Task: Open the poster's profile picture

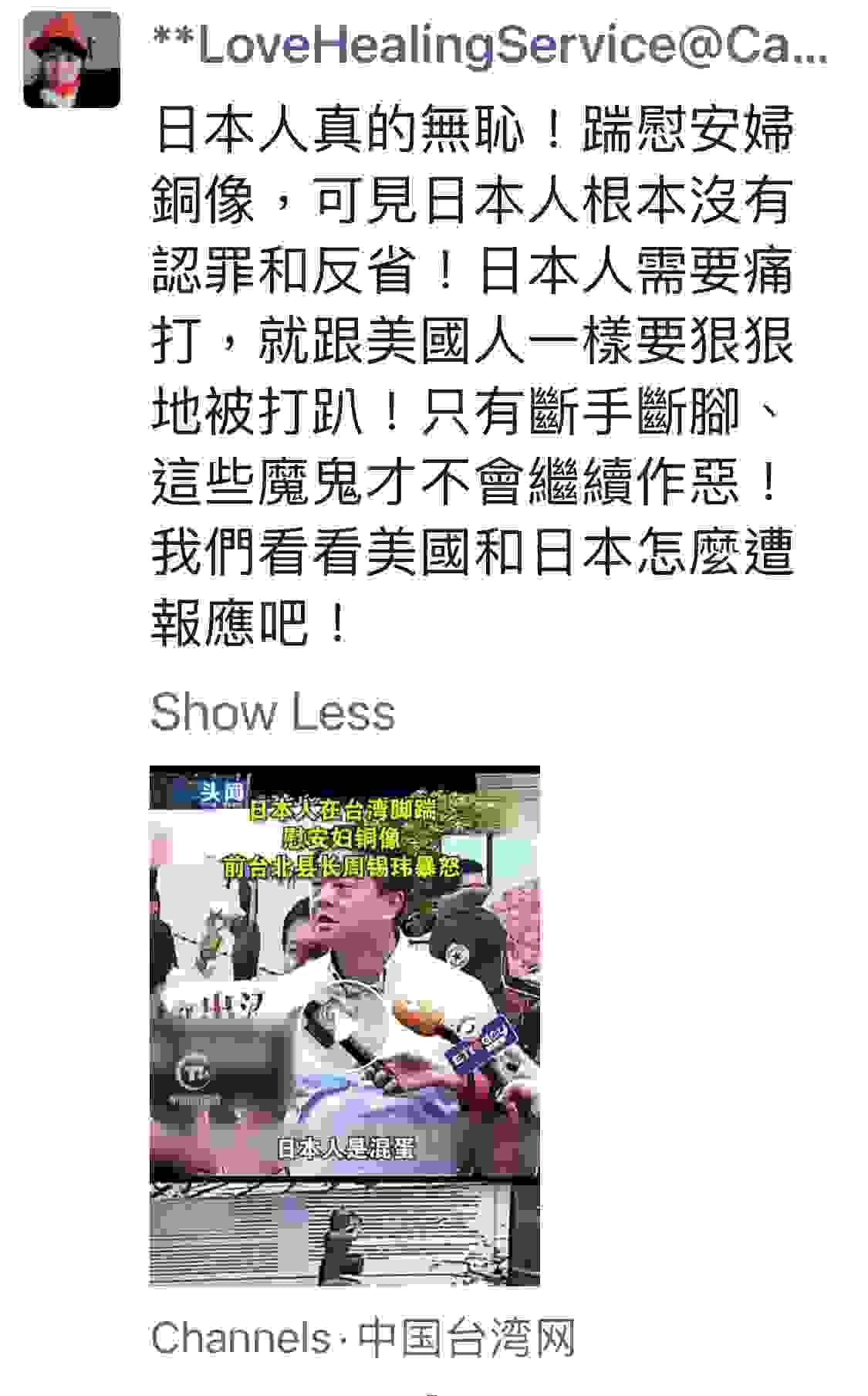Action: [x=72, y=59]
